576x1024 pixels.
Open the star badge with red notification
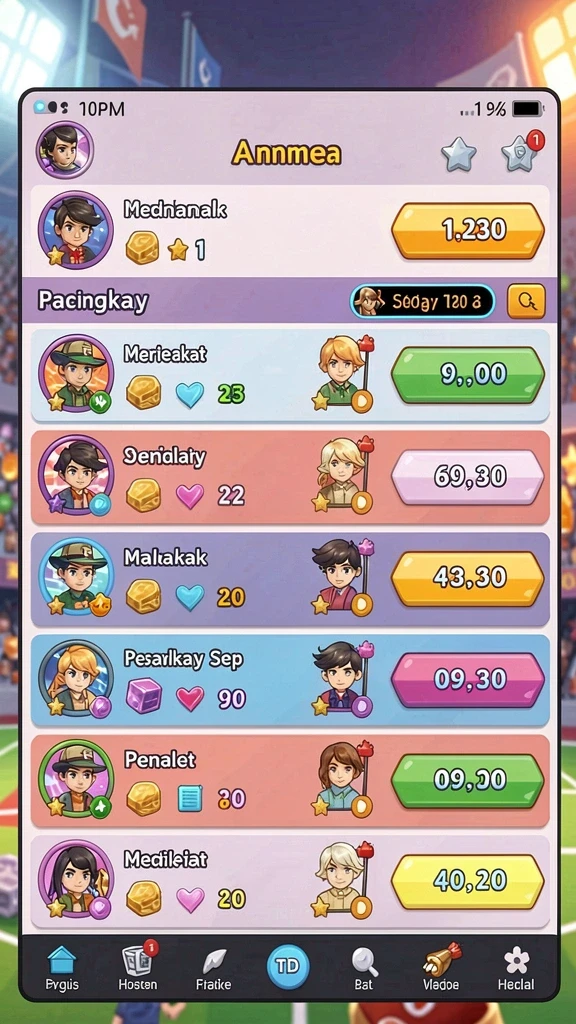point(520,152)
